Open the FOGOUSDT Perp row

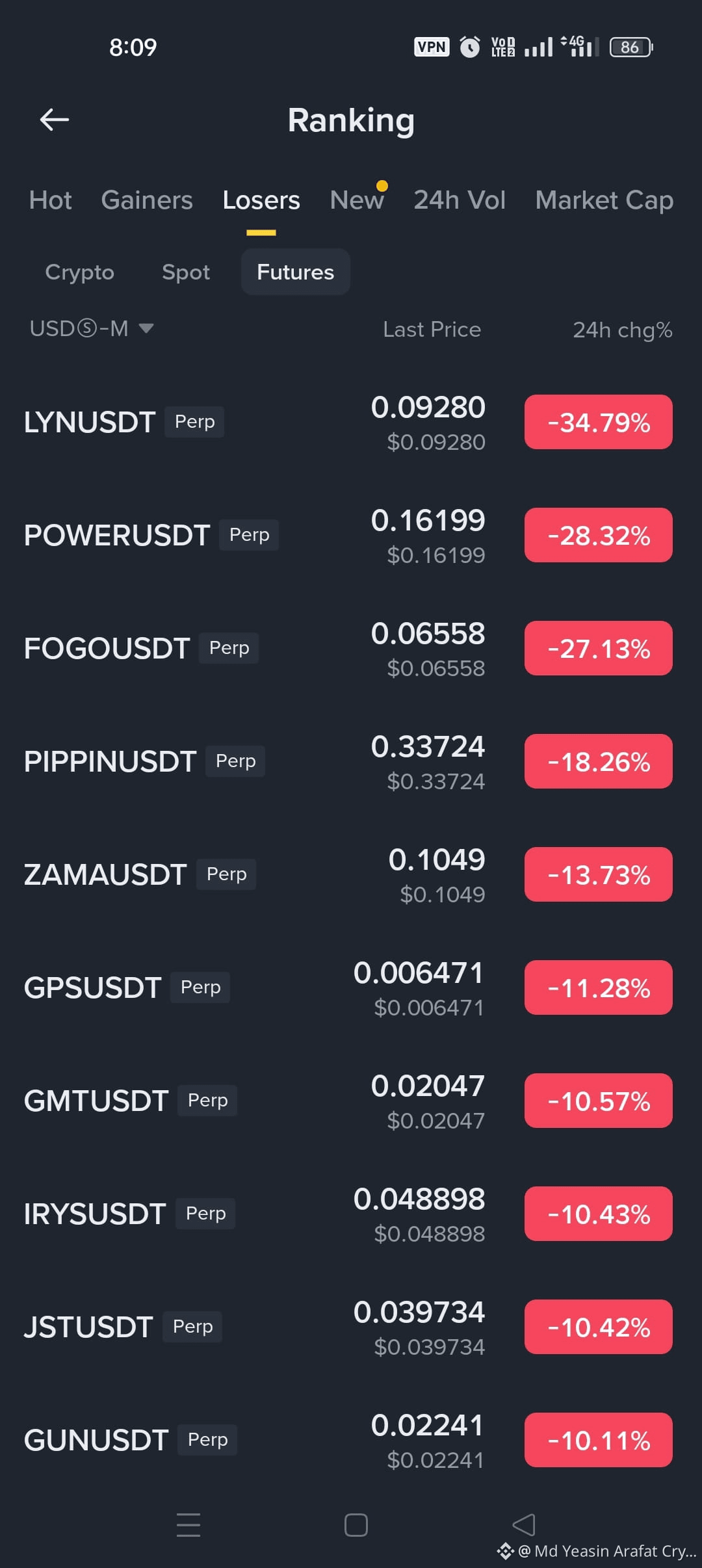coord(351,649)
